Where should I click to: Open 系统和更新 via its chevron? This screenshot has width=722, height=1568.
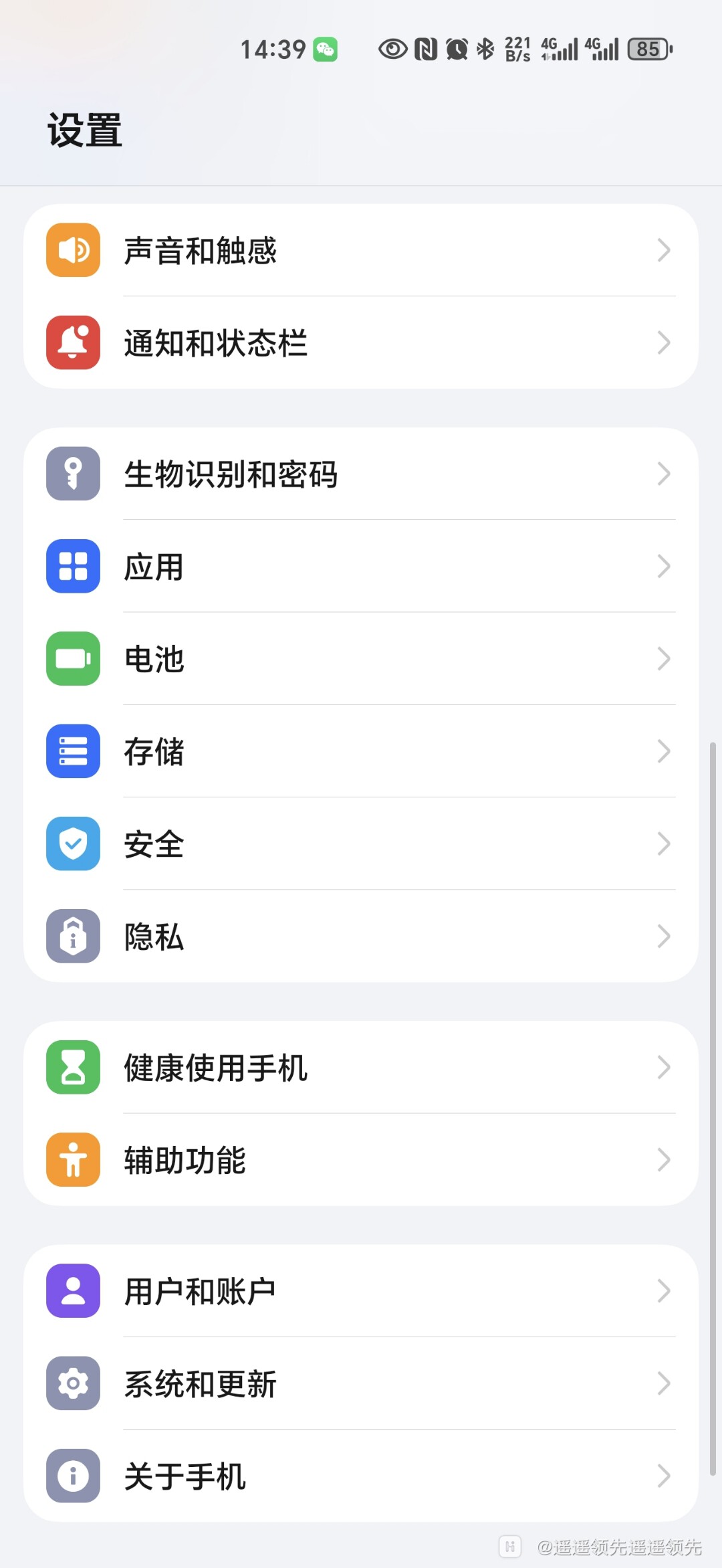pyautogui.click(x=664, y=1383)
